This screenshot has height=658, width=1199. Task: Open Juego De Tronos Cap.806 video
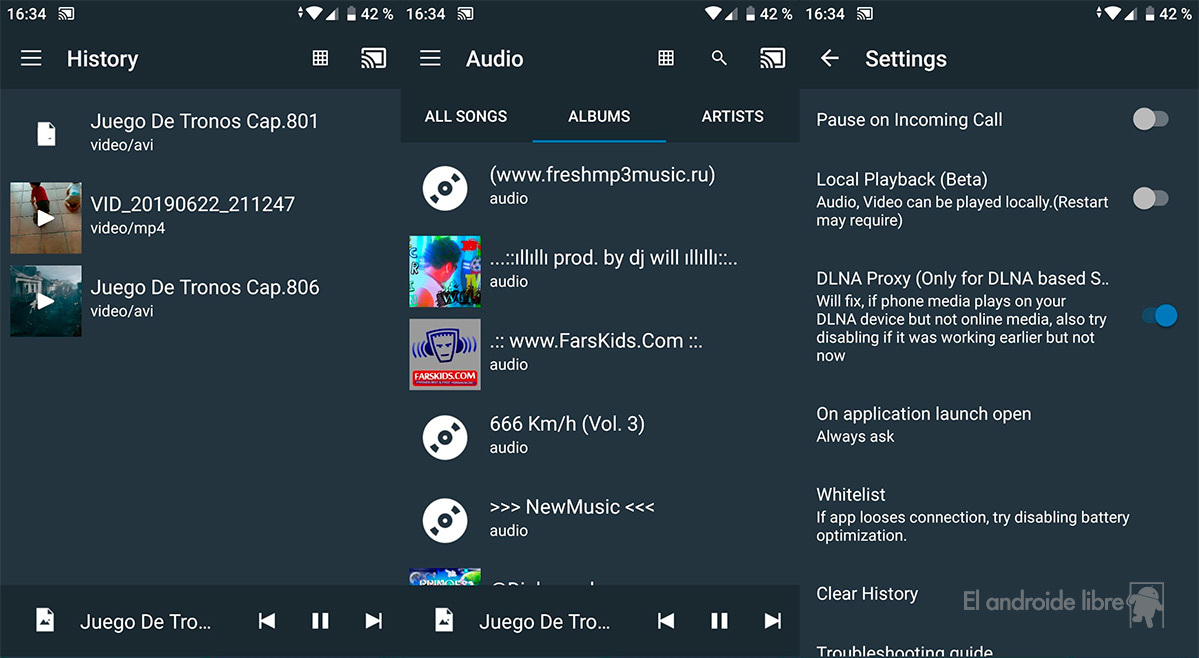tap(204, 298)
